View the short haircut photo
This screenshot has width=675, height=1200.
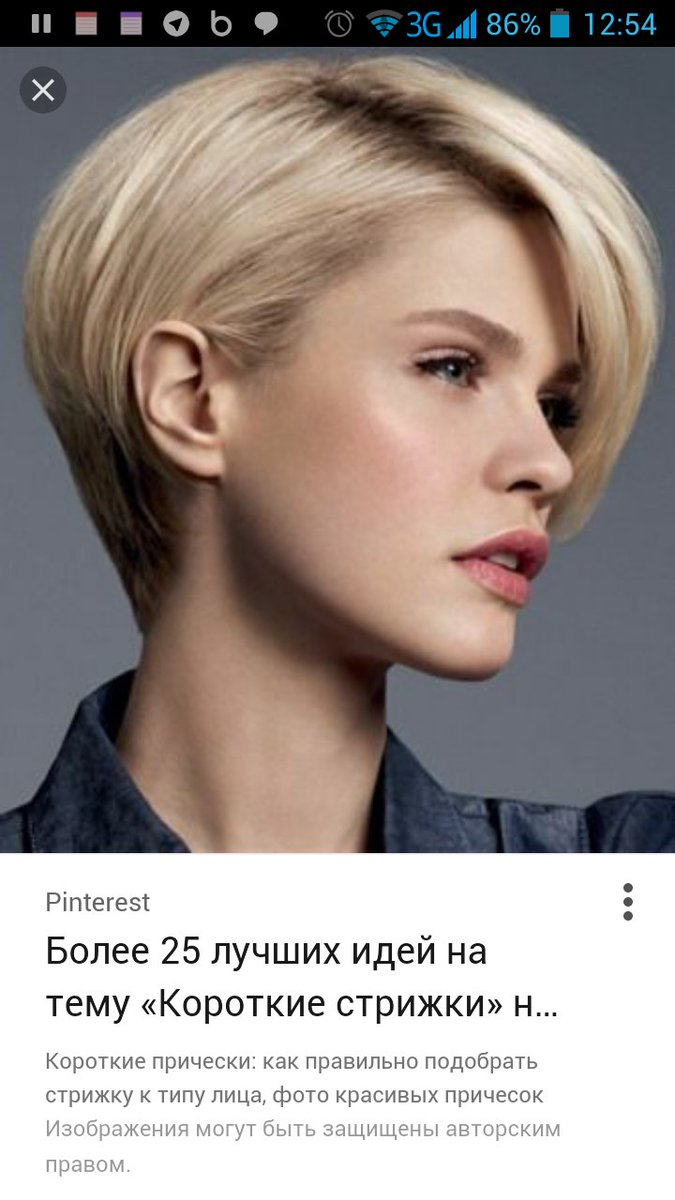tap(337, 450)
